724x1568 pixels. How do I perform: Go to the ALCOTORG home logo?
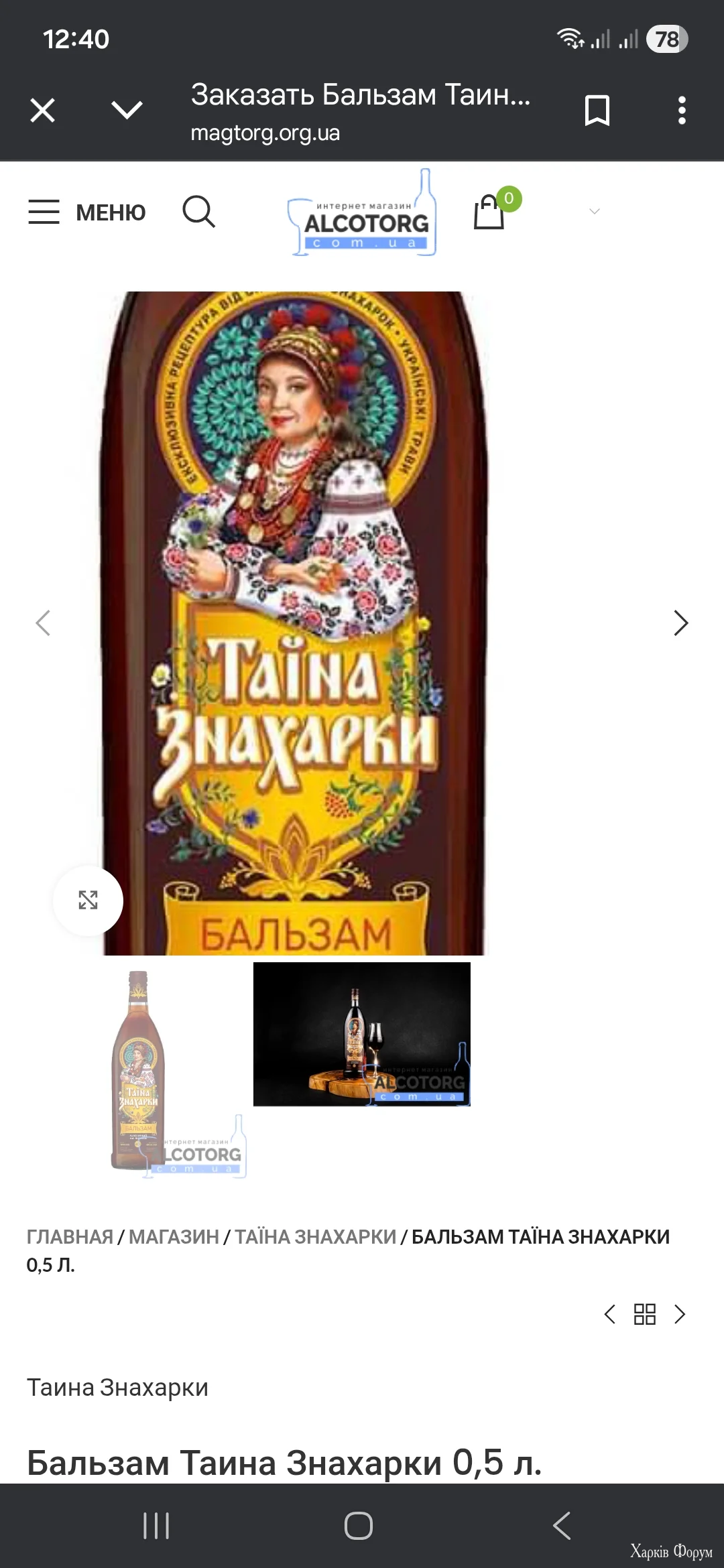(363, 214)
